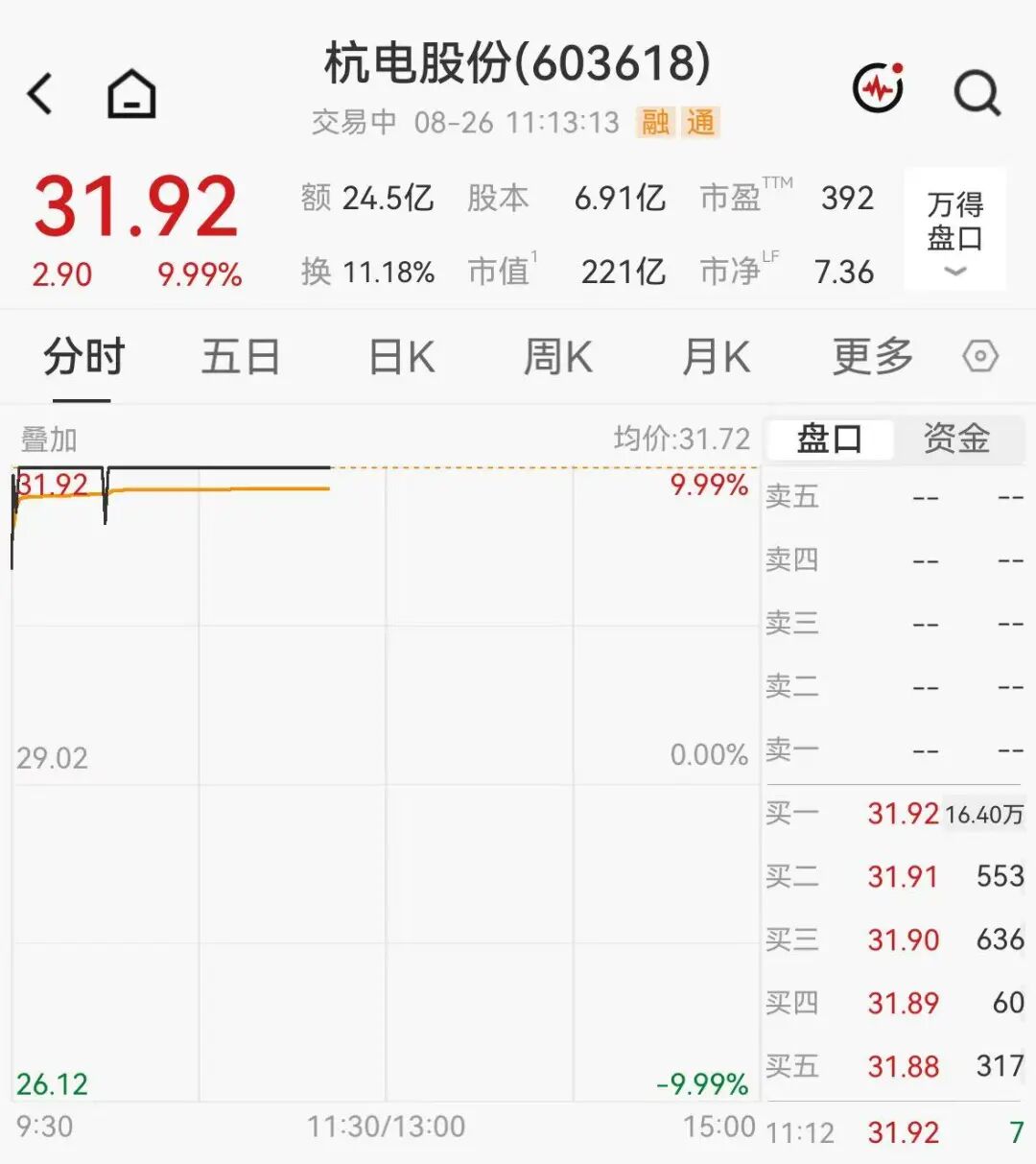
Task: Open chart settings hexagon icon
Action: coord(980,357)
